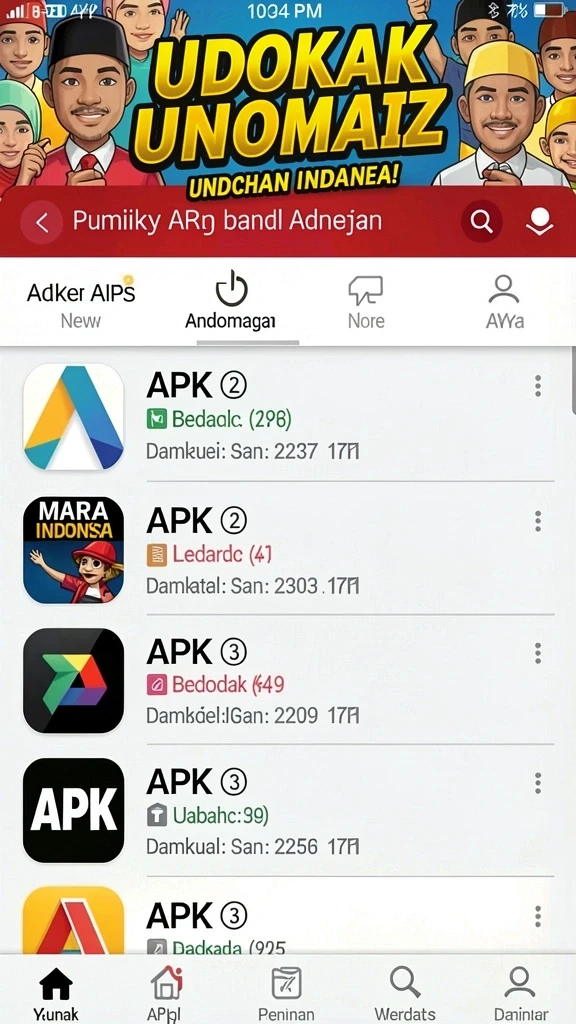576x1024 pixels.
Task: Go to Yunak home in the bottom bar
Action: [x=56, y=993]
